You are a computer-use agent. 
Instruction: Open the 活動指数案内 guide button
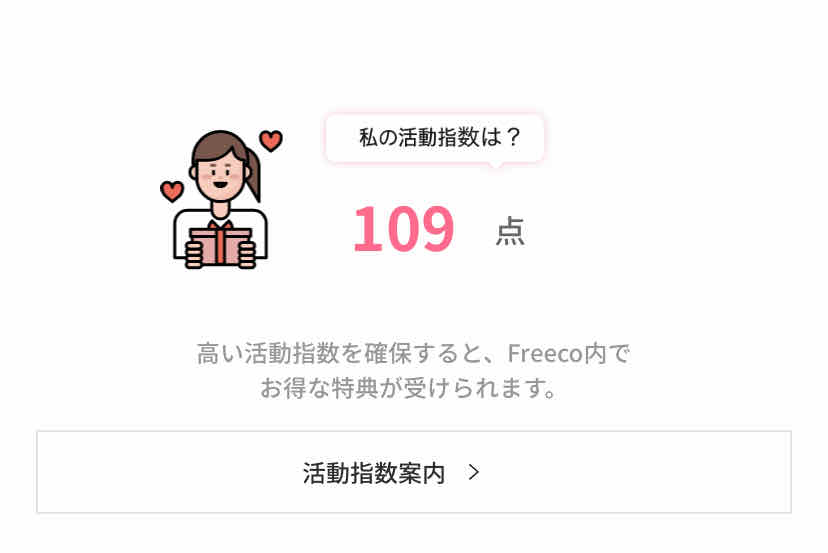pos(413,472)
